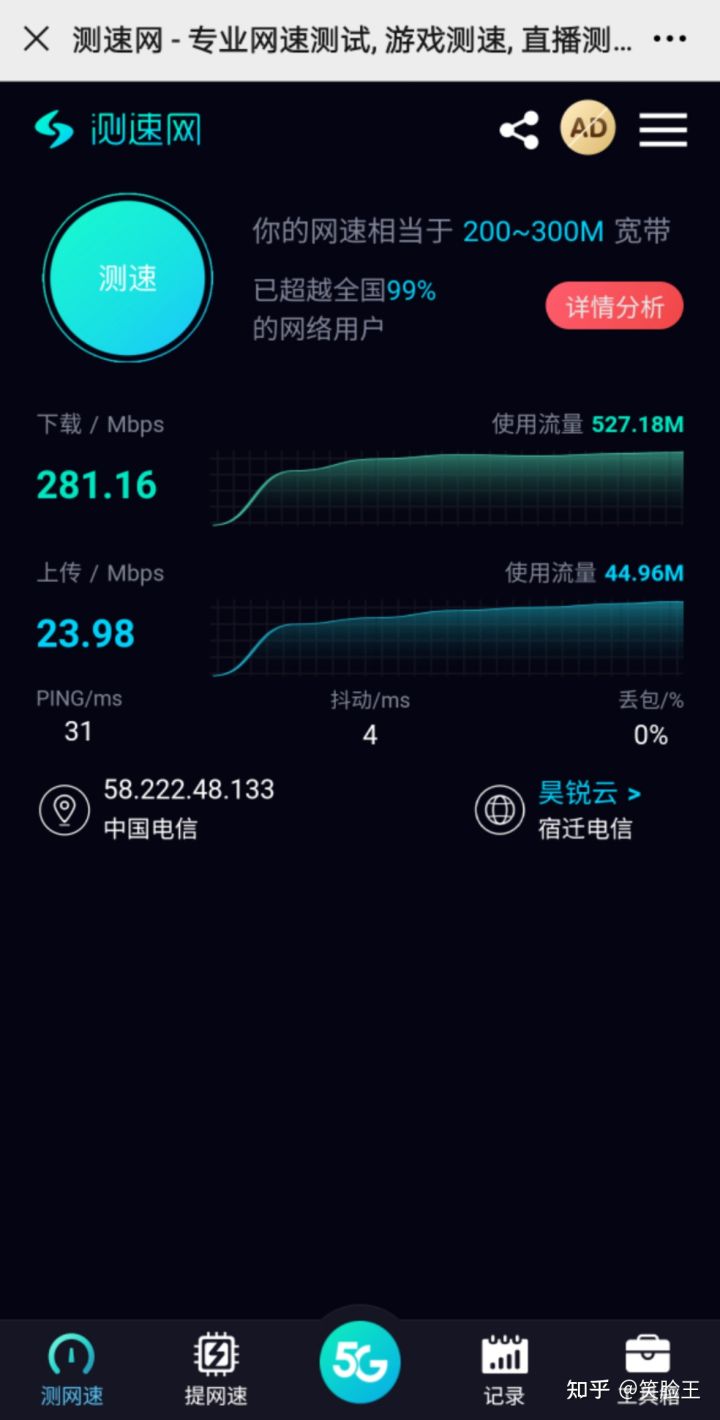Close the speed test web page
Image resolution: width=720 pixels, height=1420 pixels.
click(x=36, y=39)
